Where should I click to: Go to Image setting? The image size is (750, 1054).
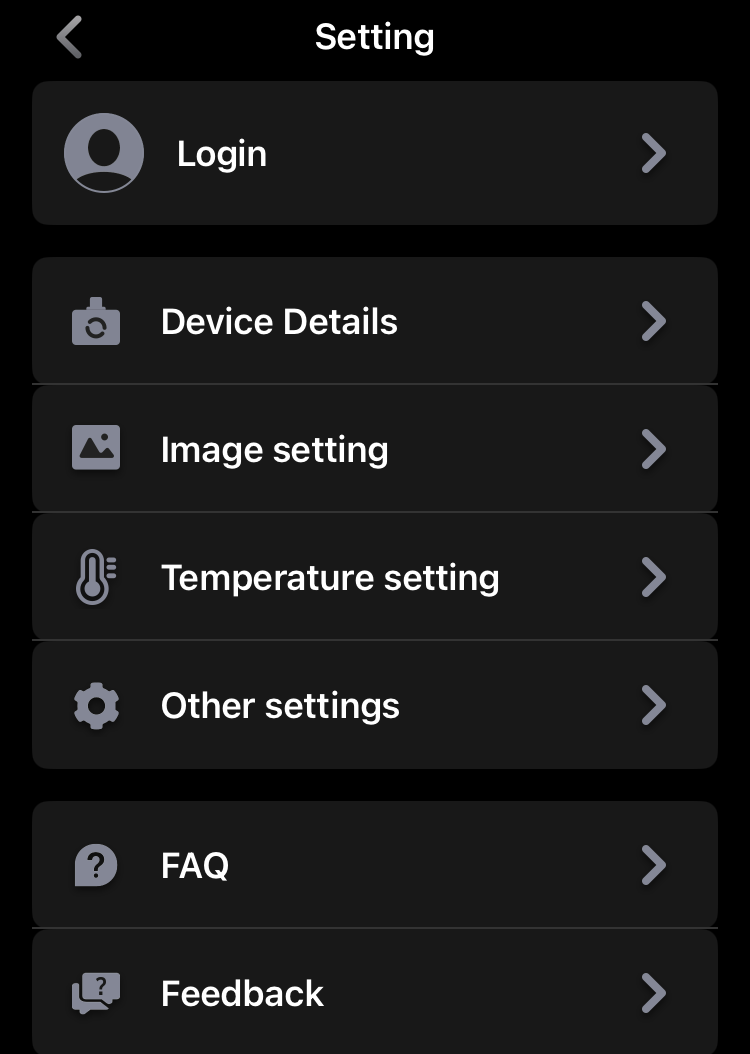374,449
